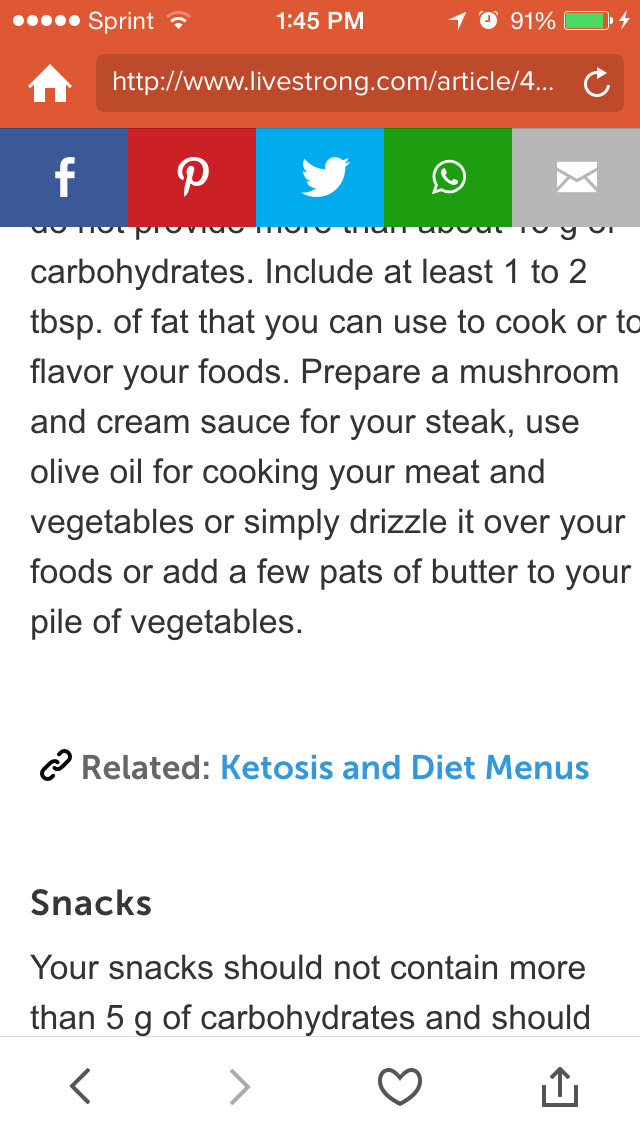Email this article to someone
Viewport: 640px width, 1136px height.
coord(576,178)
